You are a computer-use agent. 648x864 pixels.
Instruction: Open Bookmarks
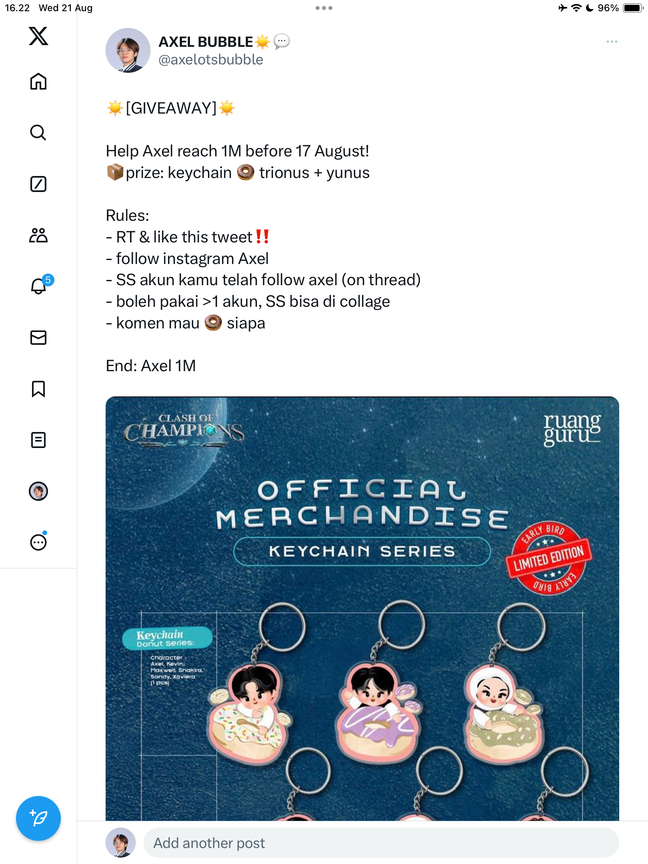point(38,389)
